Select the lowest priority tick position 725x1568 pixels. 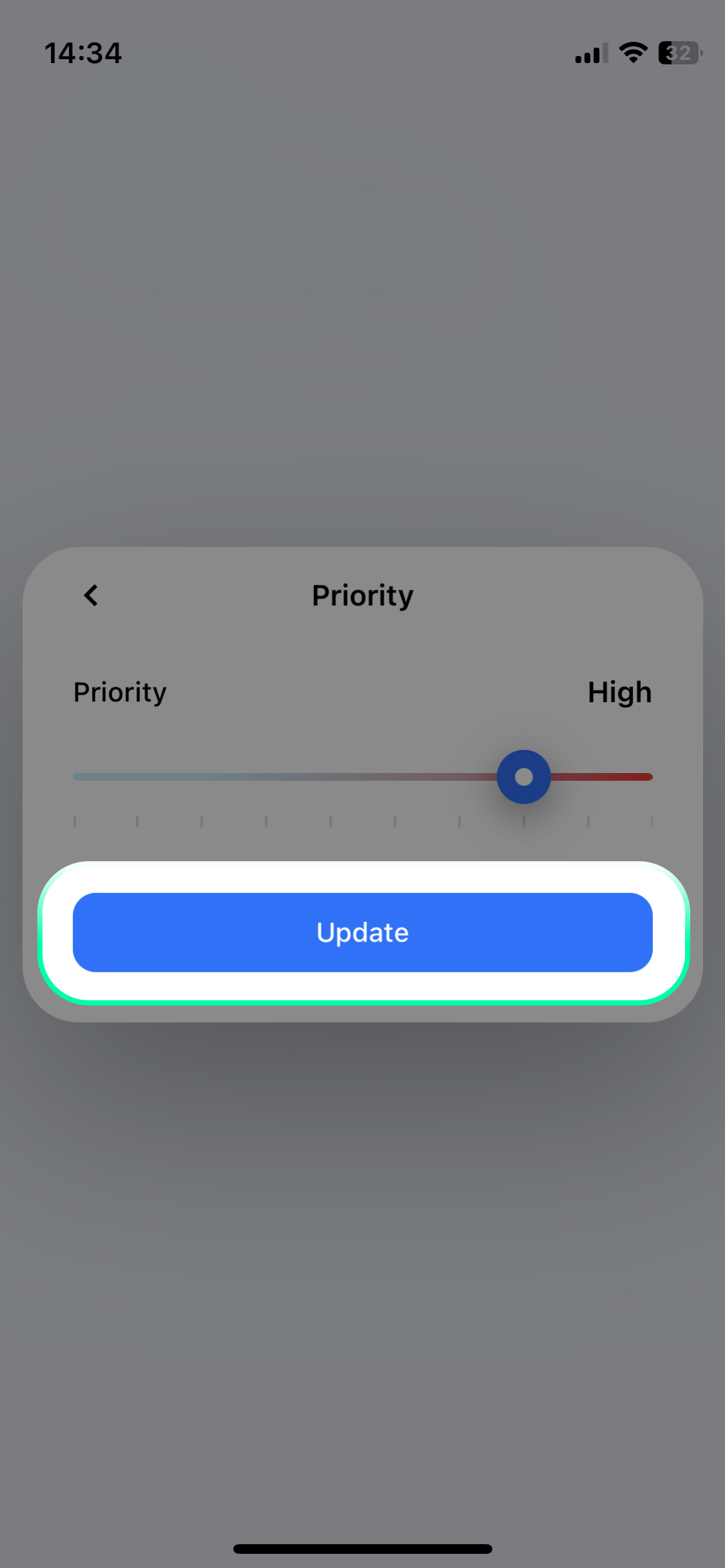coord(74,821)
